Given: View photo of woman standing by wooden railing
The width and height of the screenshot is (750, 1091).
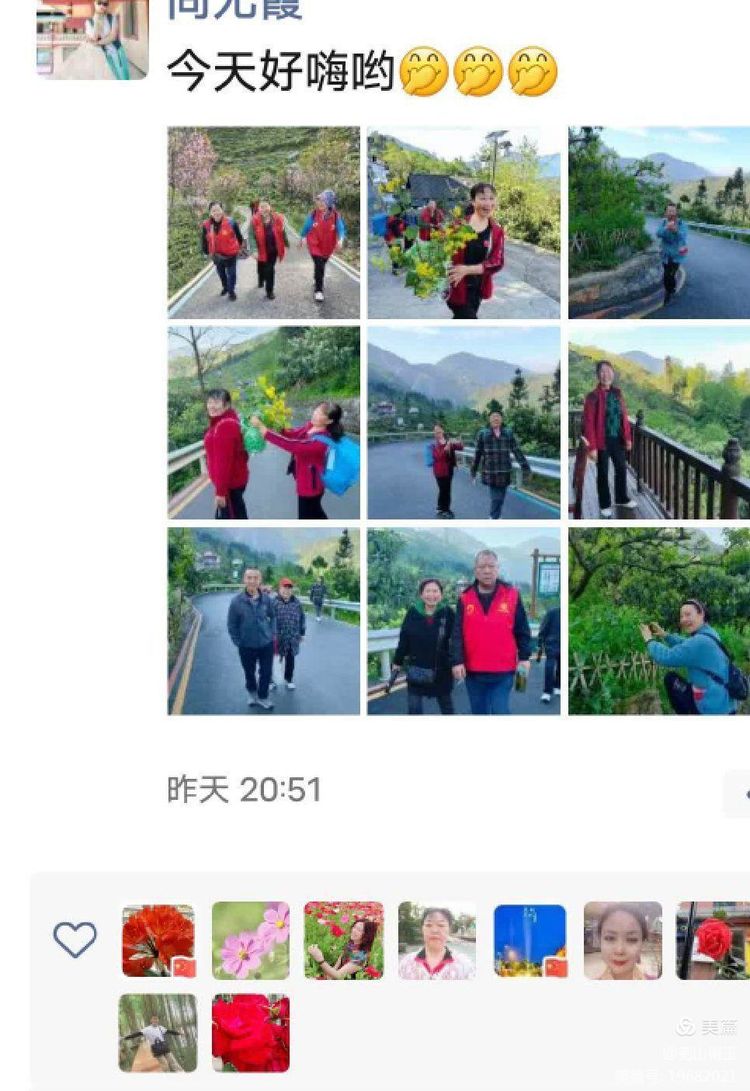Looking at the screenshot, I should tap(659, 422).
